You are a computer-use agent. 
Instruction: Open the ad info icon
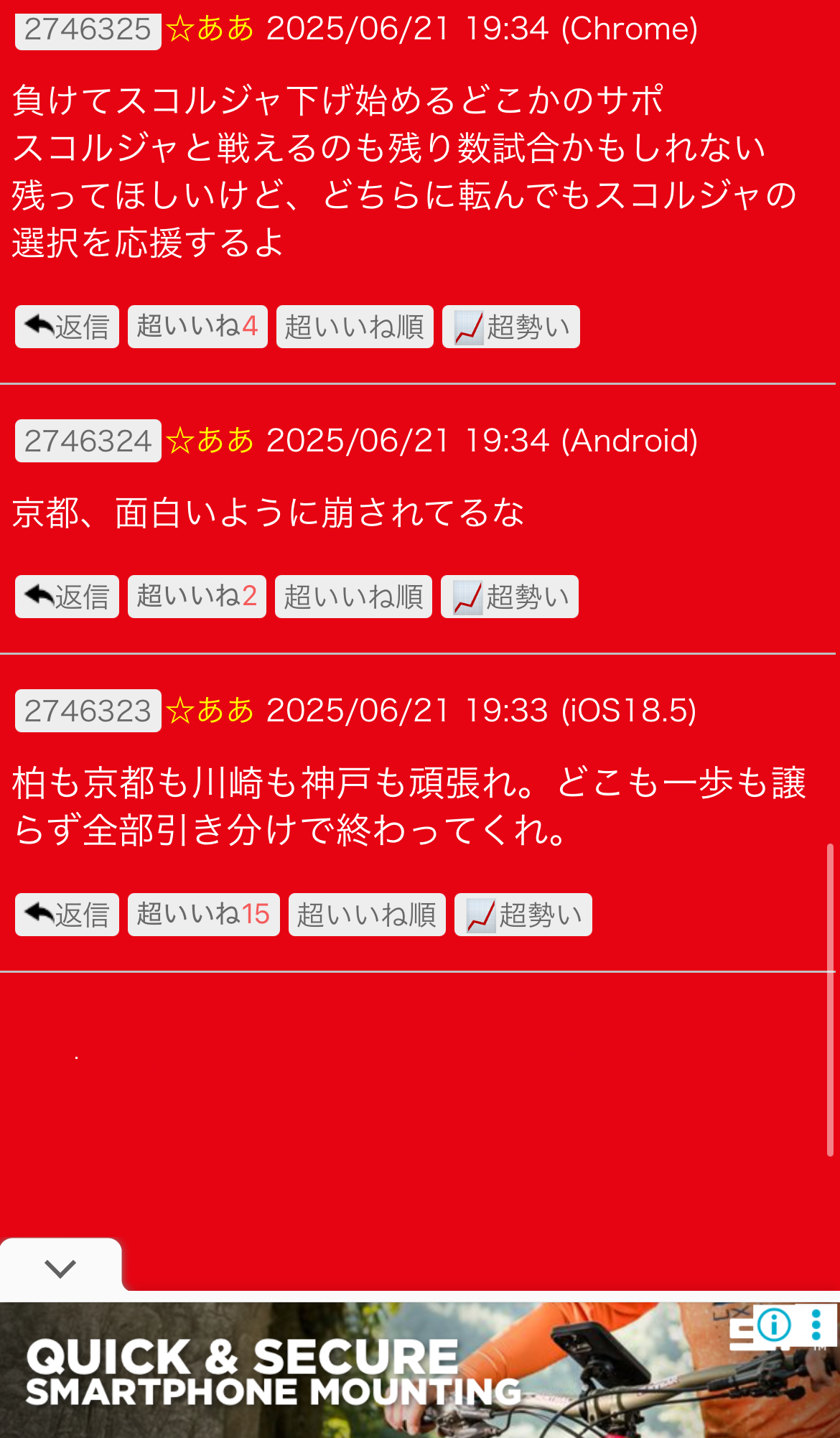(x=774, y=1325)
